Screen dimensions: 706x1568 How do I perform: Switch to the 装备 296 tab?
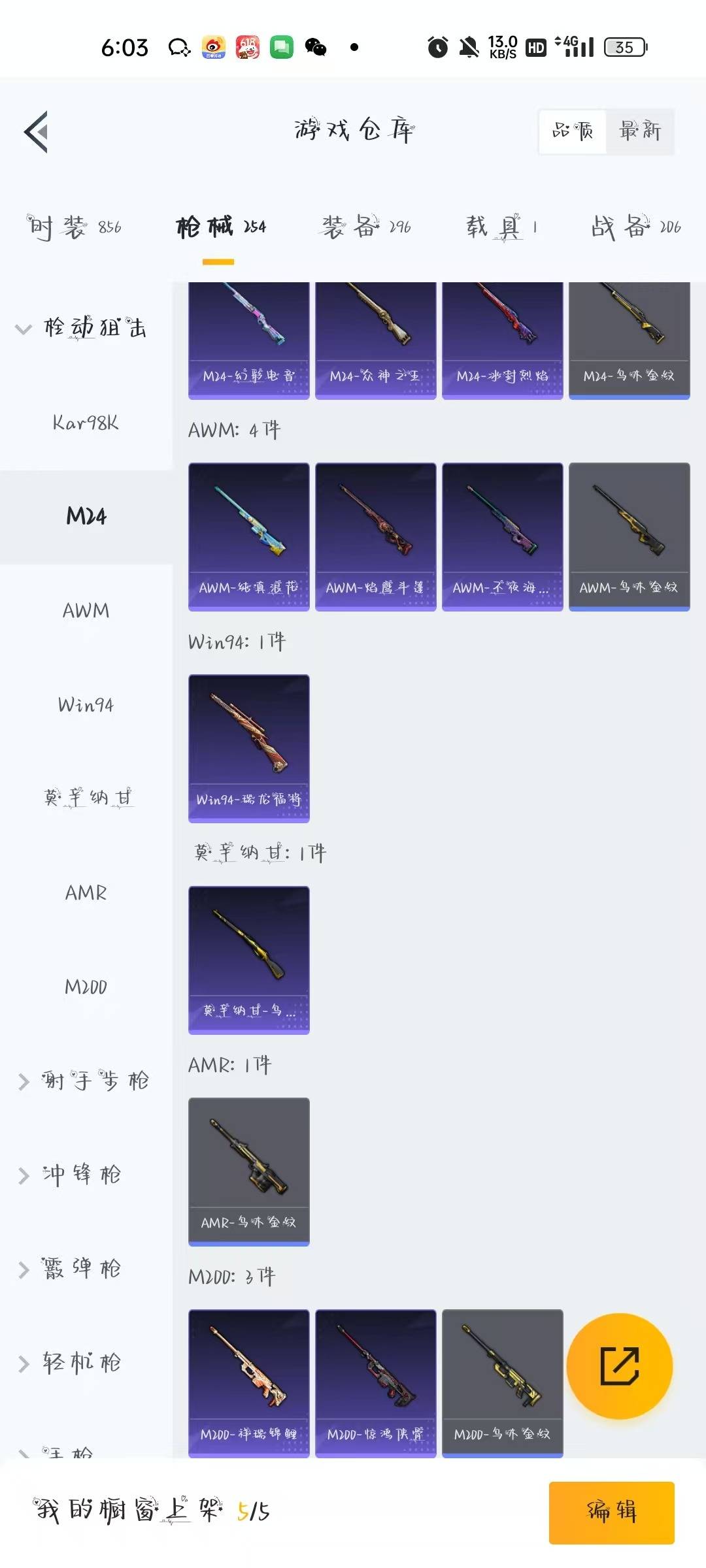click(366, 227)
